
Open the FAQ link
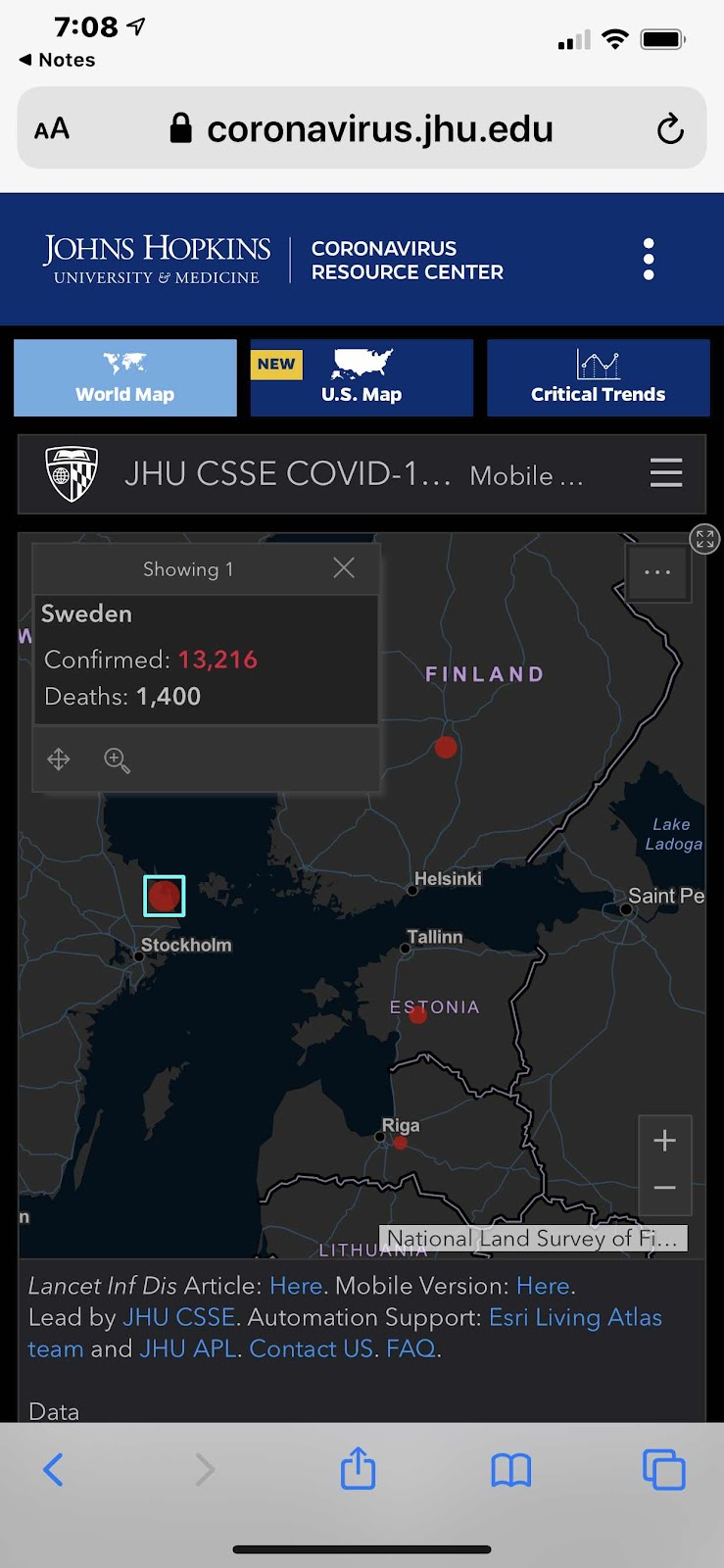[411, 1348]
